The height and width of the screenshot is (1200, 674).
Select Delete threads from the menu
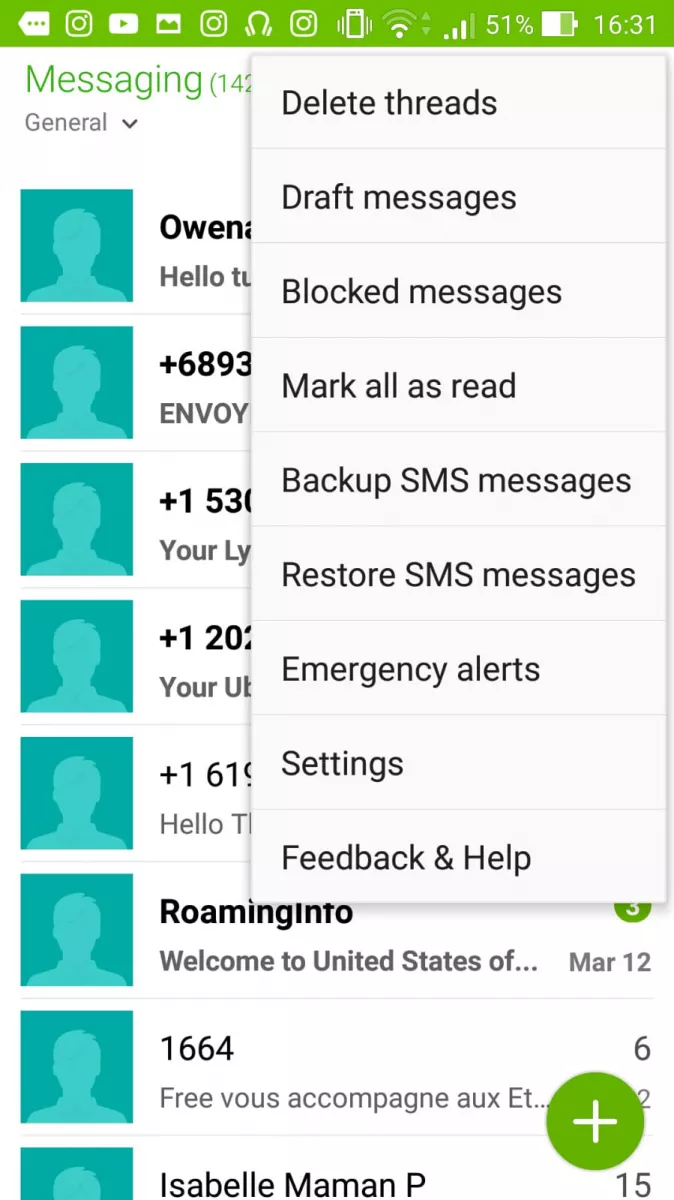coord(458,102)
